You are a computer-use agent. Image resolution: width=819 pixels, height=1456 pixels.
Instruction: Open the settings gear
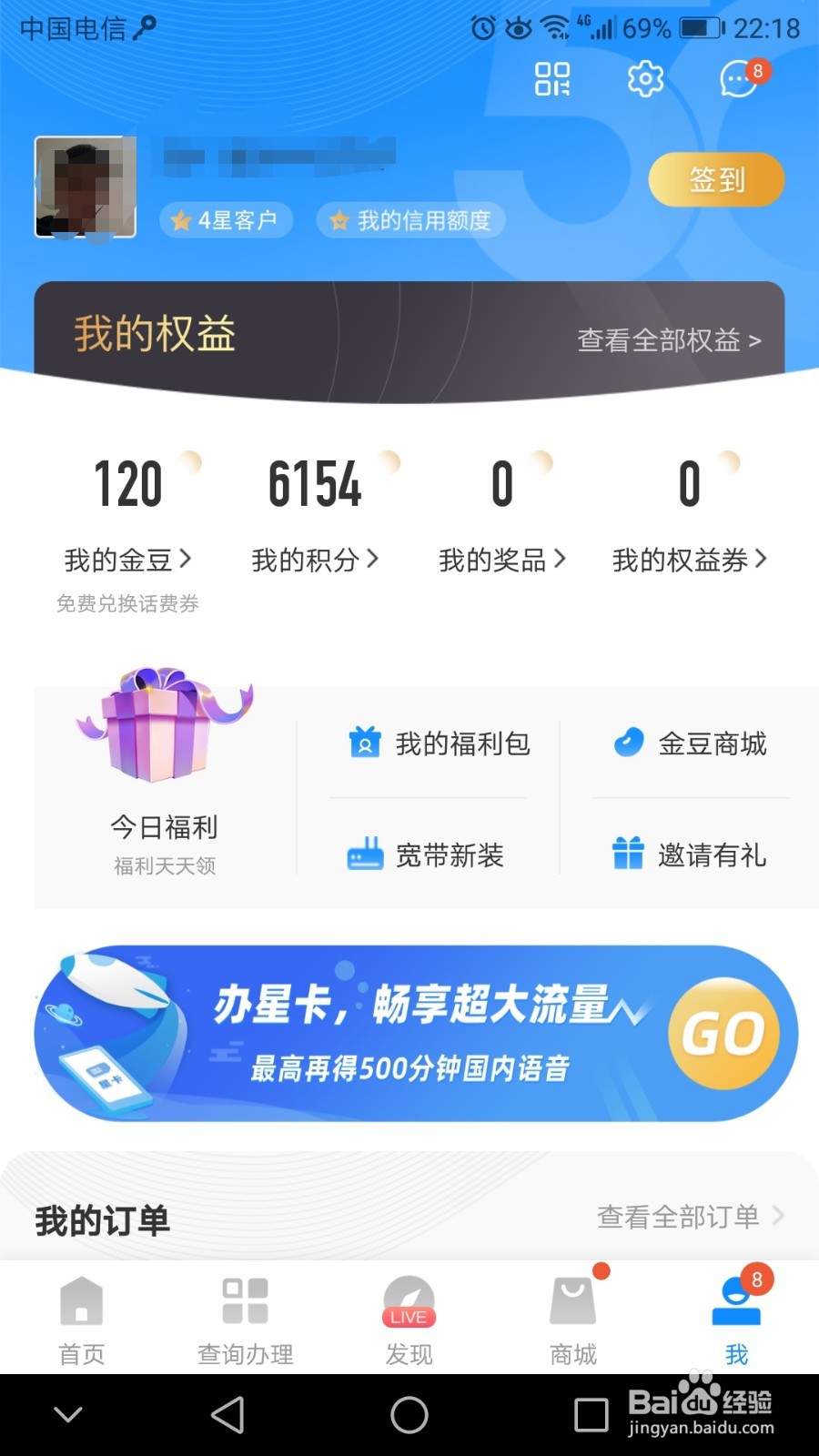645,80
